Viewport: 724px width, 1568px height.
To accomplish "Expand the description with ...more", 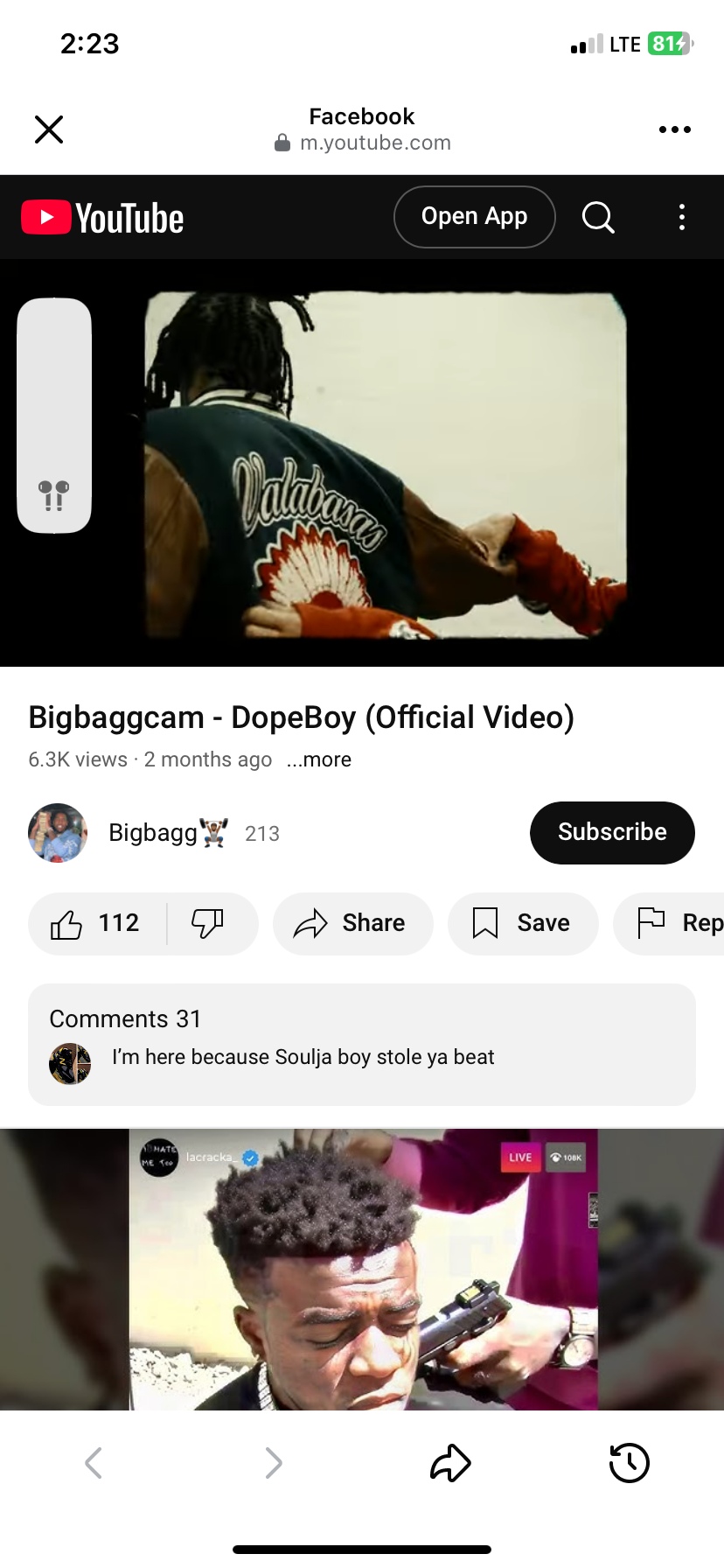I will click(319, 759).
